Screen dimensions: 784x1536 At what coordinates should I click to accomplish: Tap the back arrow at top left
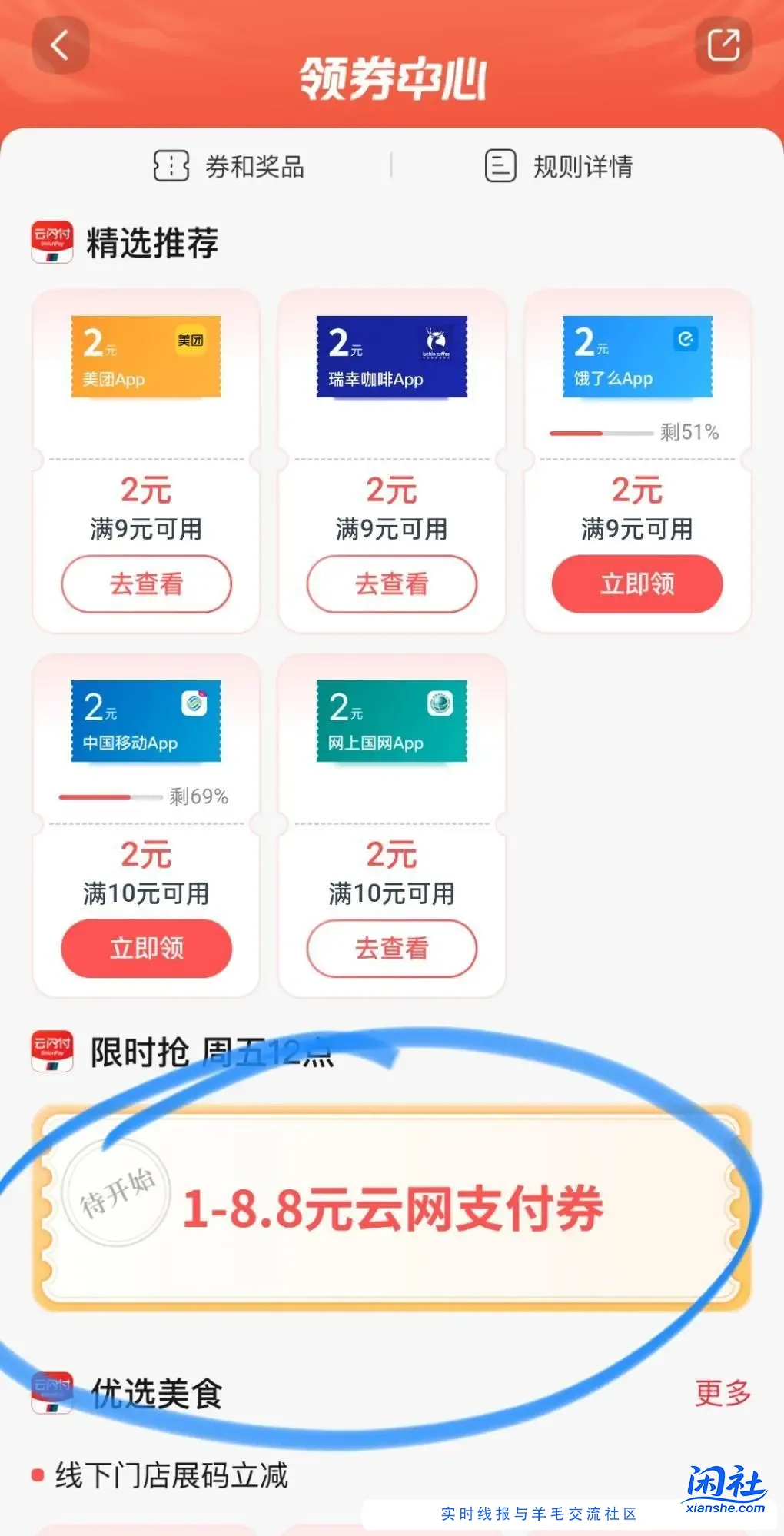click(x=60, y=44)
